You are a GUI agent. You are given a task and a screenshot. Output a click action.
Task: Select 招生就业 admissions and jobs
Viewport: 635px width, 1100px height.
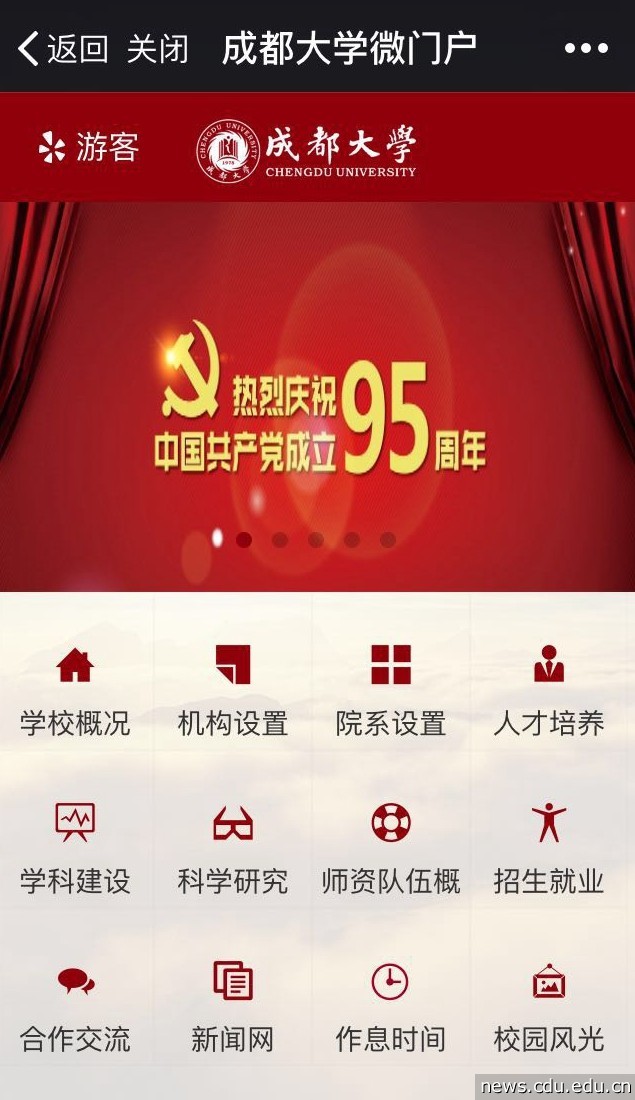click(x=549, y=848)
